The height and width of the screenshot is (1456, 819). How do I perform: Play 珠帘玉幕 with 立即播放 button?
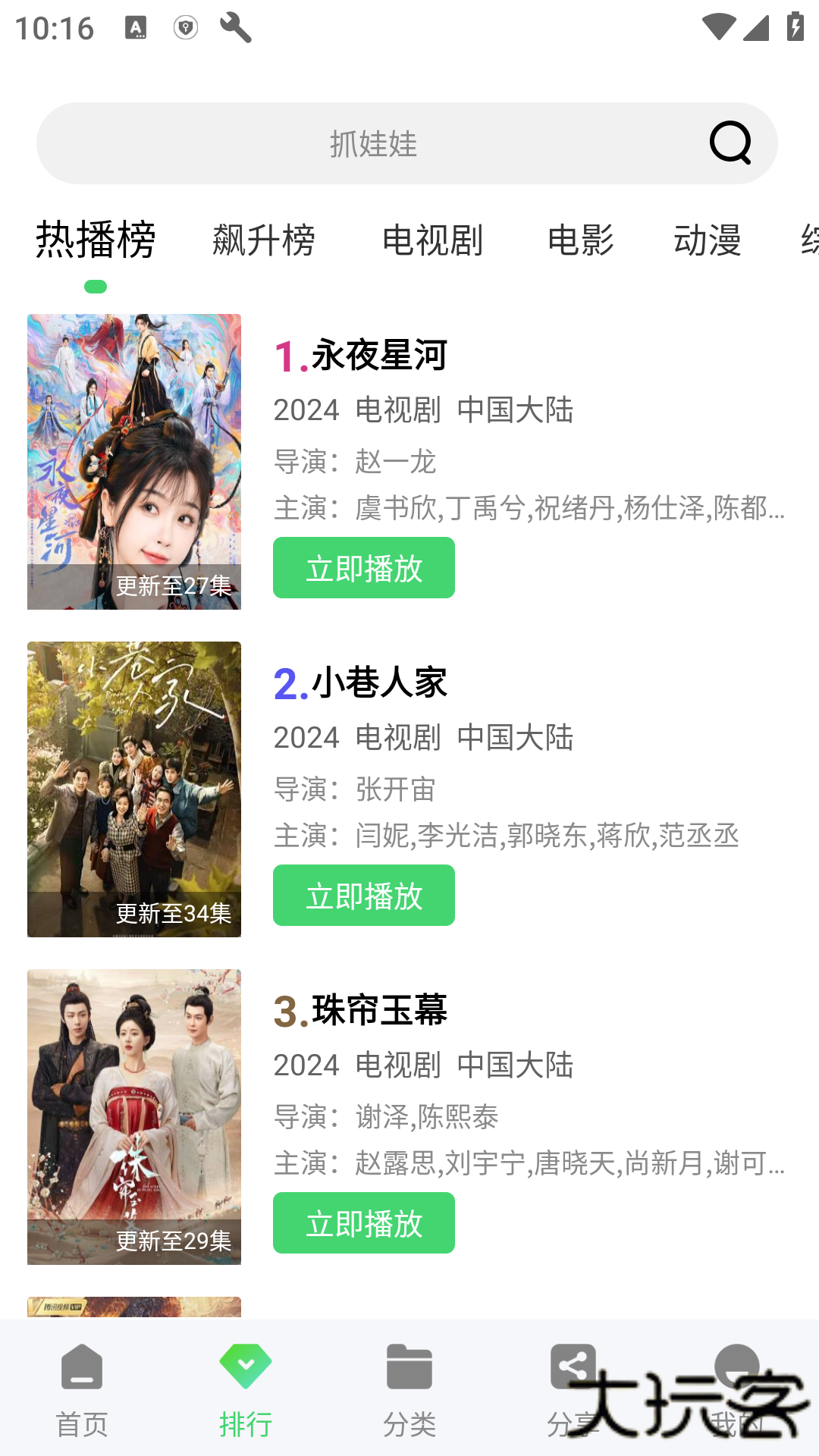[363, 1222]
